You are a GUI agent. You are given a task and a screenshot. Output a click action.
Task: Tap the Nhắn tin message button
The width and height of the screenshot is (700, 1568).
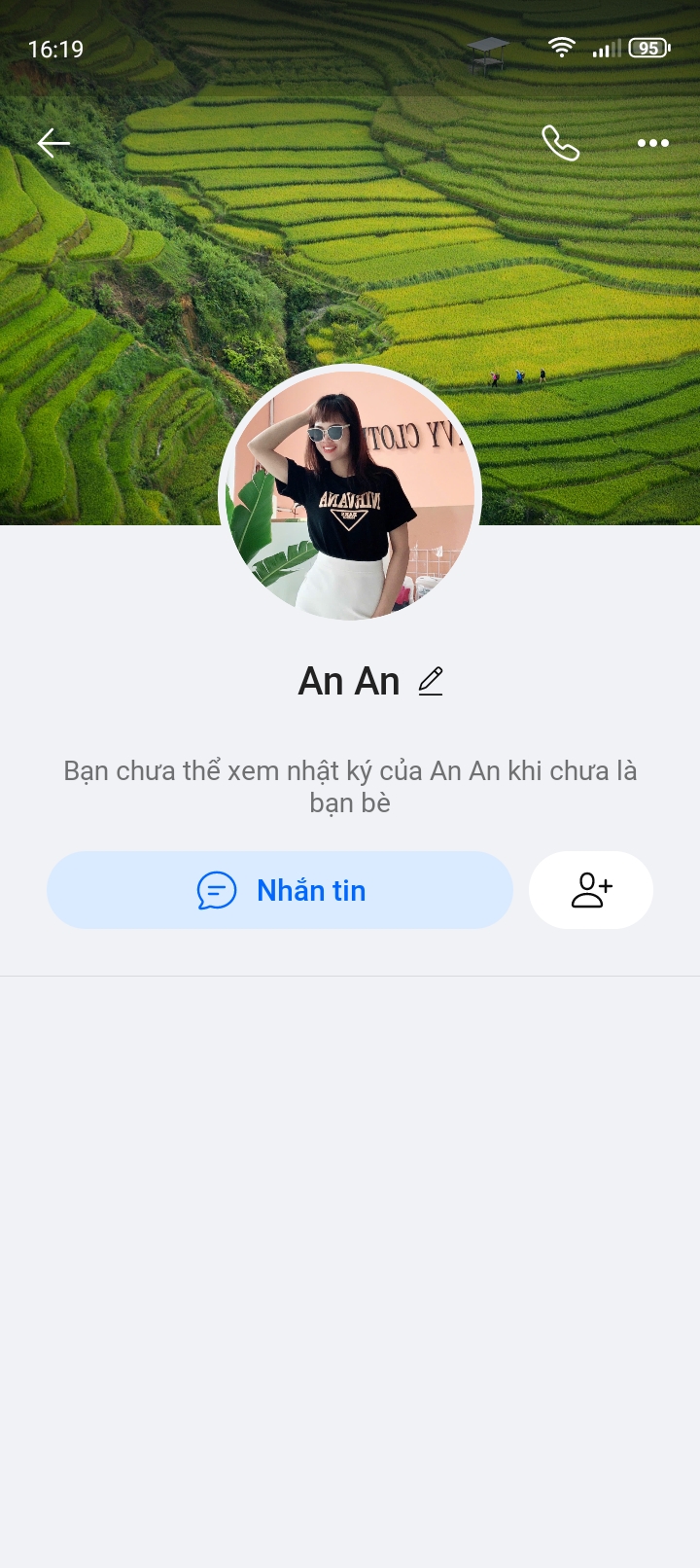[x=280, y=890]
